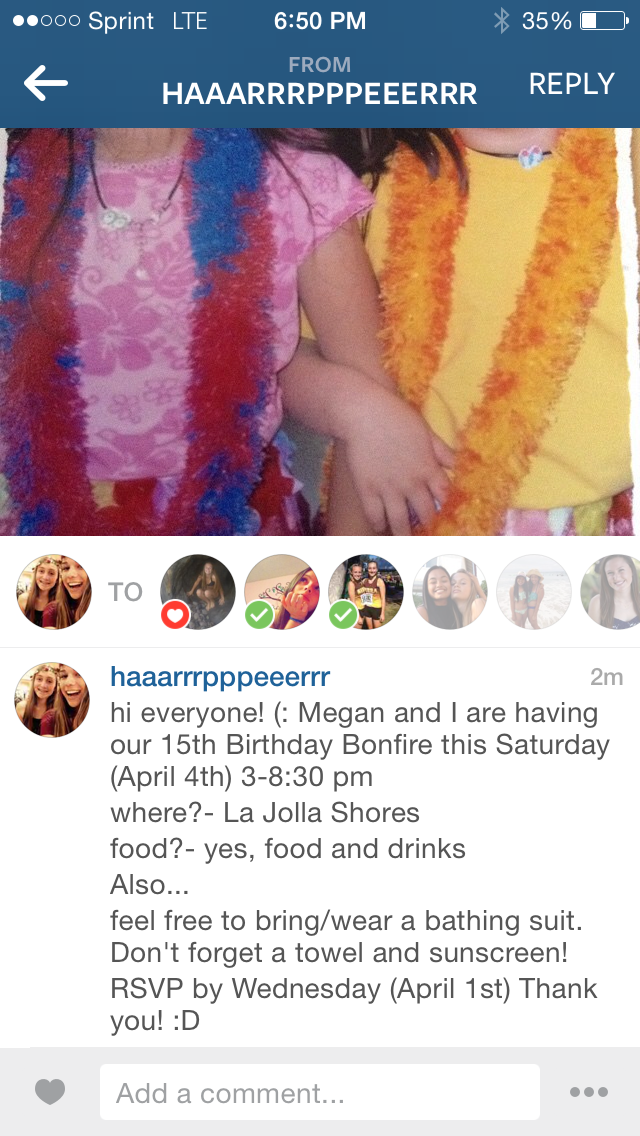Tap the recipient avatar with the red heart badge
640x1136 pixels.
(x=197, y=592)
